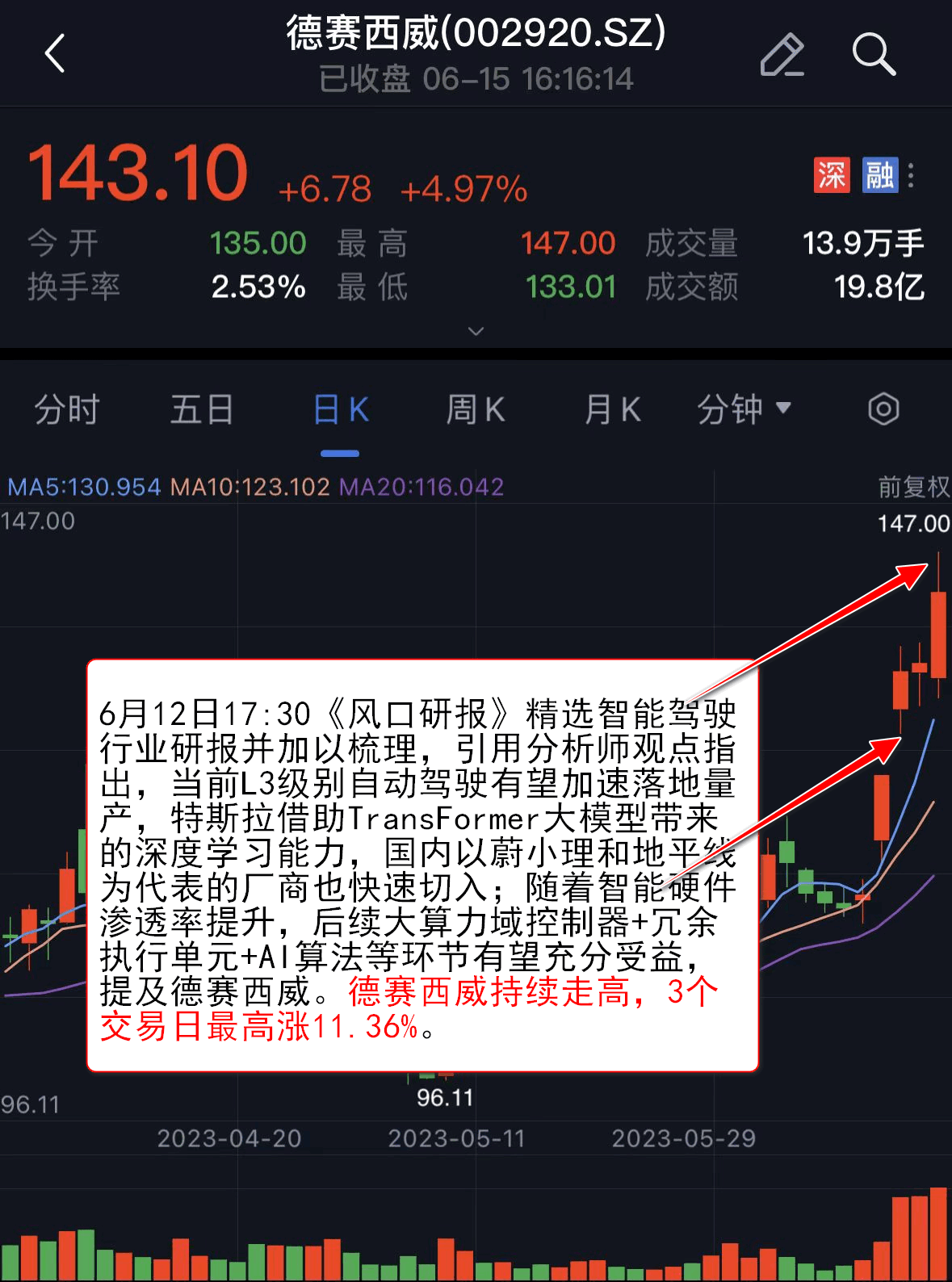This screenshot has height=1282, width=952.
Task: Open stock search
Action: point(874,55)
